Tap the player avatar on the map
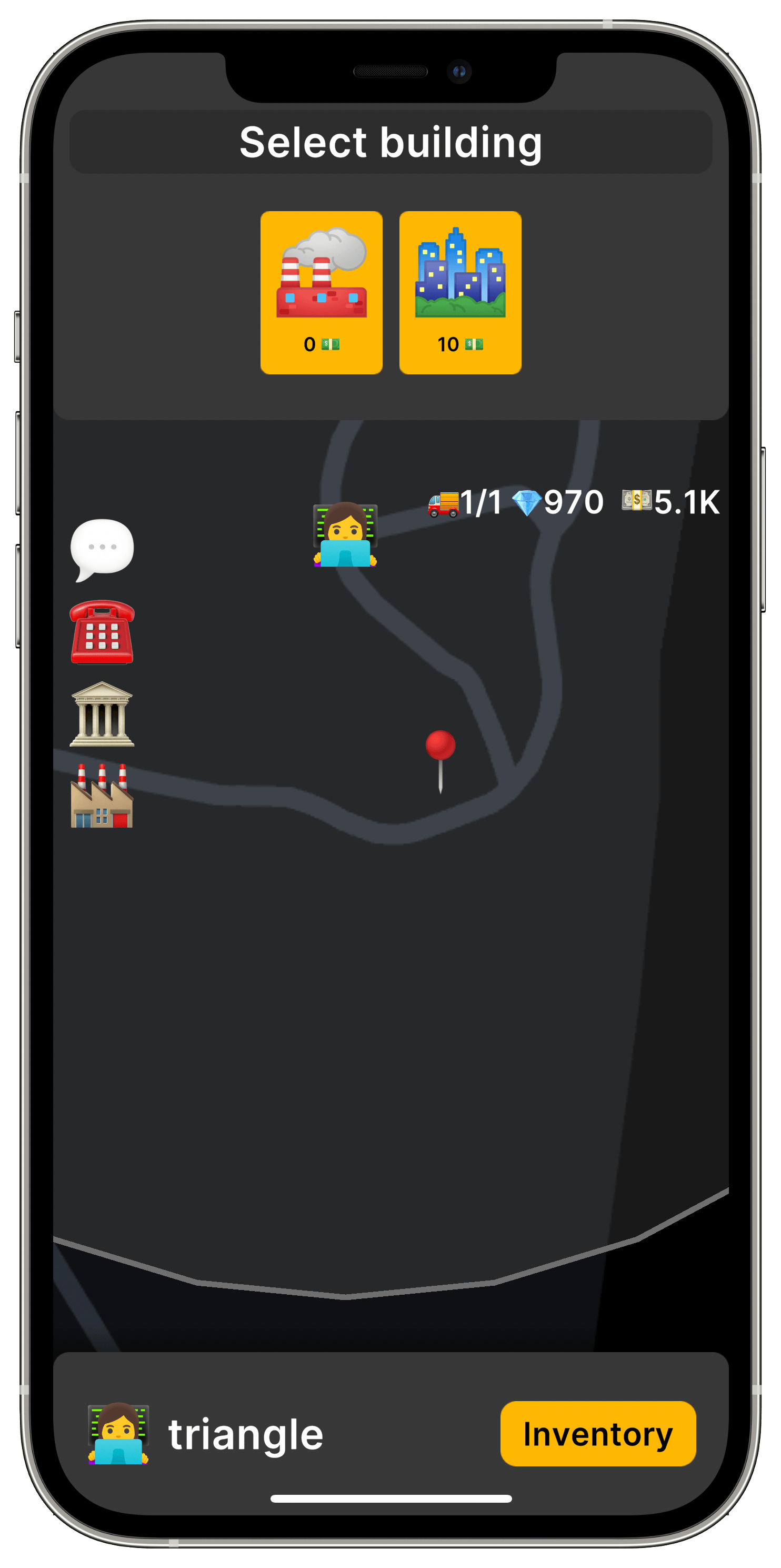Image resolution: width=781 pixels, height=1568 pixels. (x=345, y=534)
